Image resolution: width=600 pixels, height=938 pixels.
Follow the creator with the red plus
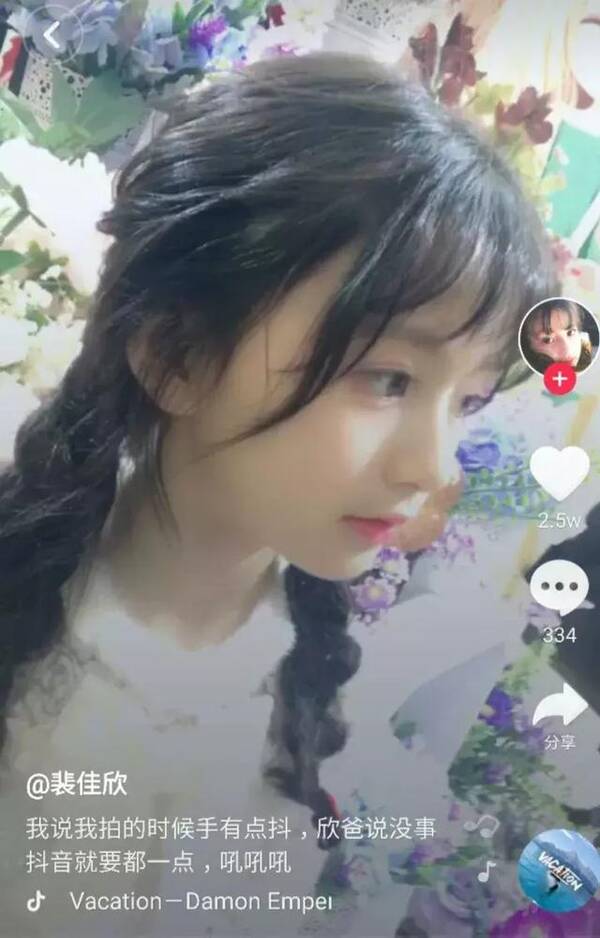[559, 380]
